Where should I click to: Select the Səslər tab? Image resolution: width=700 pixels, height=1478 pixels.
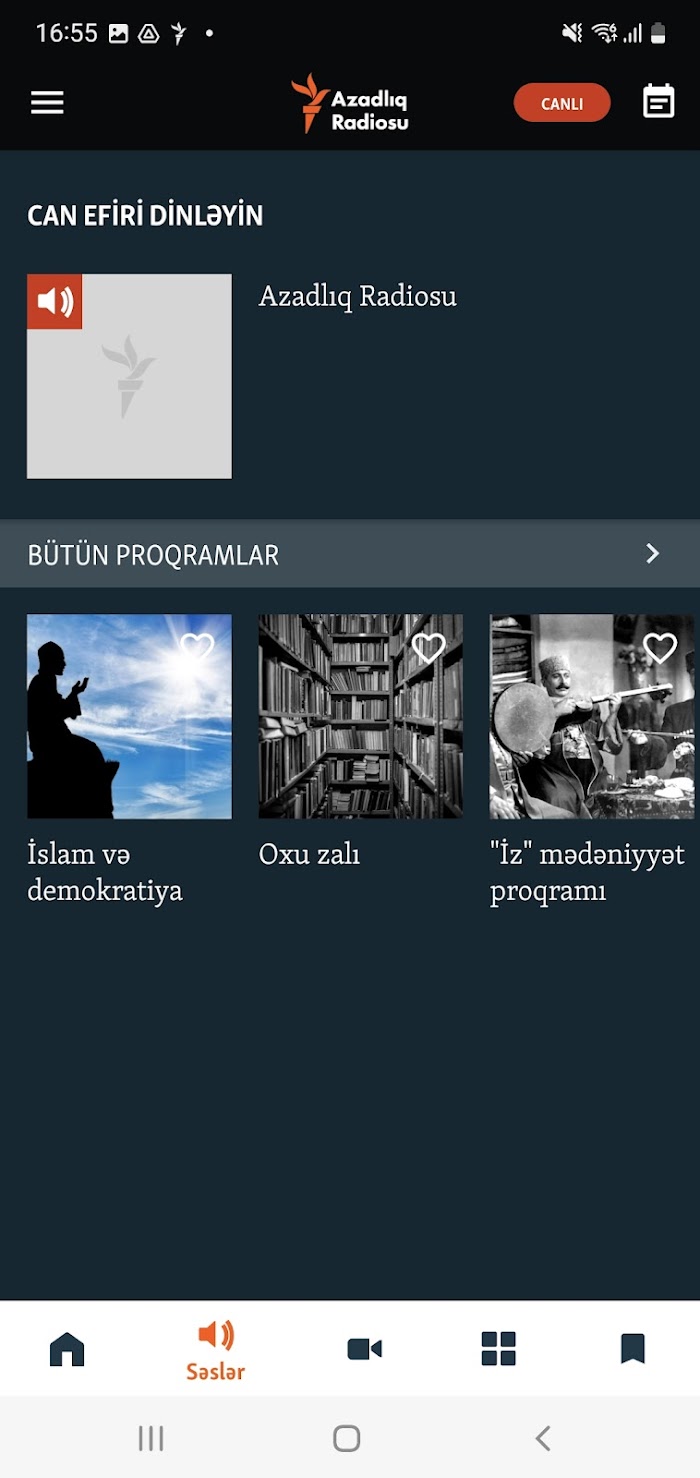point(216,1350)
